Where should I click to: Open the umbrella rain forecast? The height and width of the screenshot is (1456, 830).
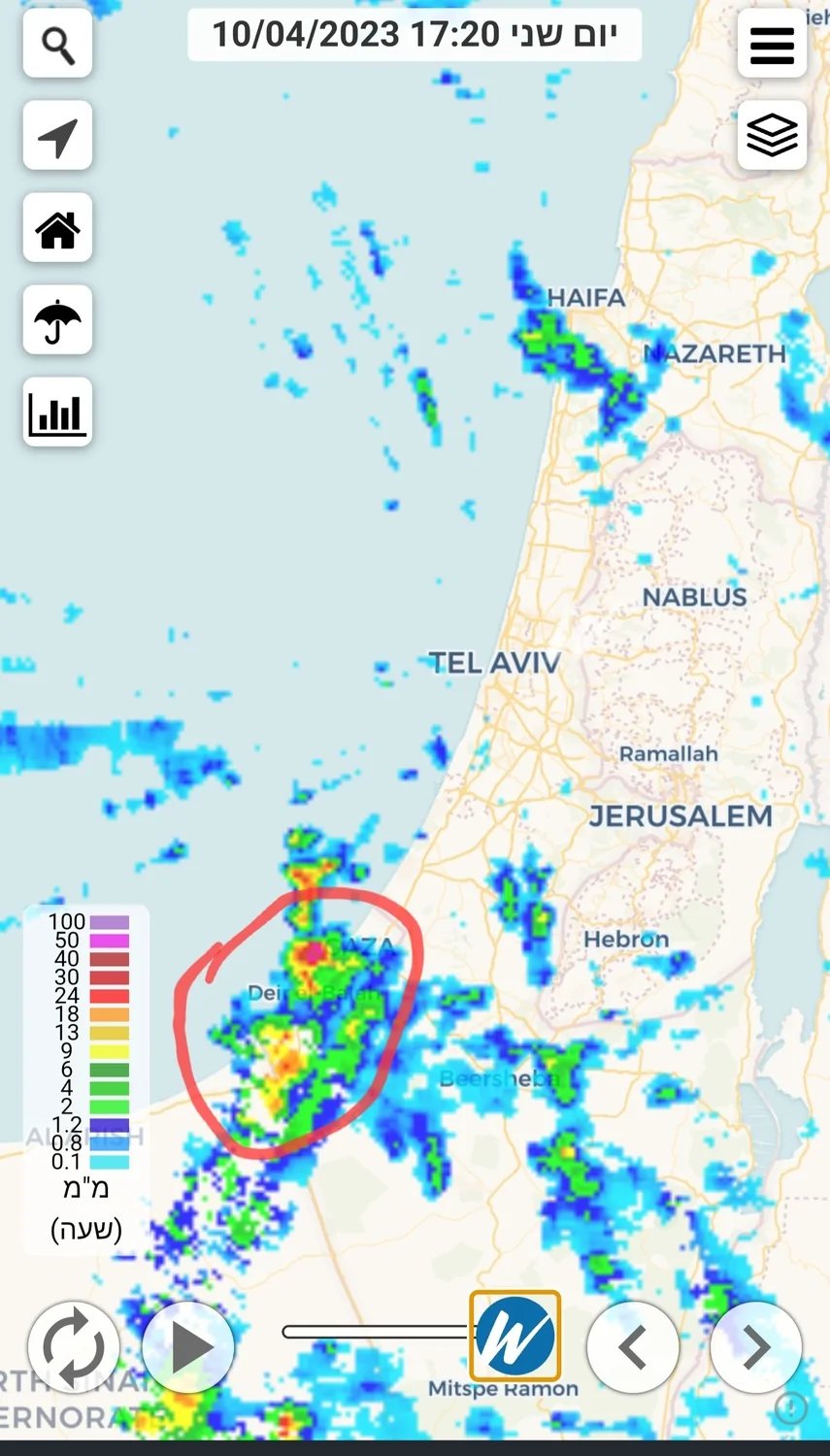point(57,320)
